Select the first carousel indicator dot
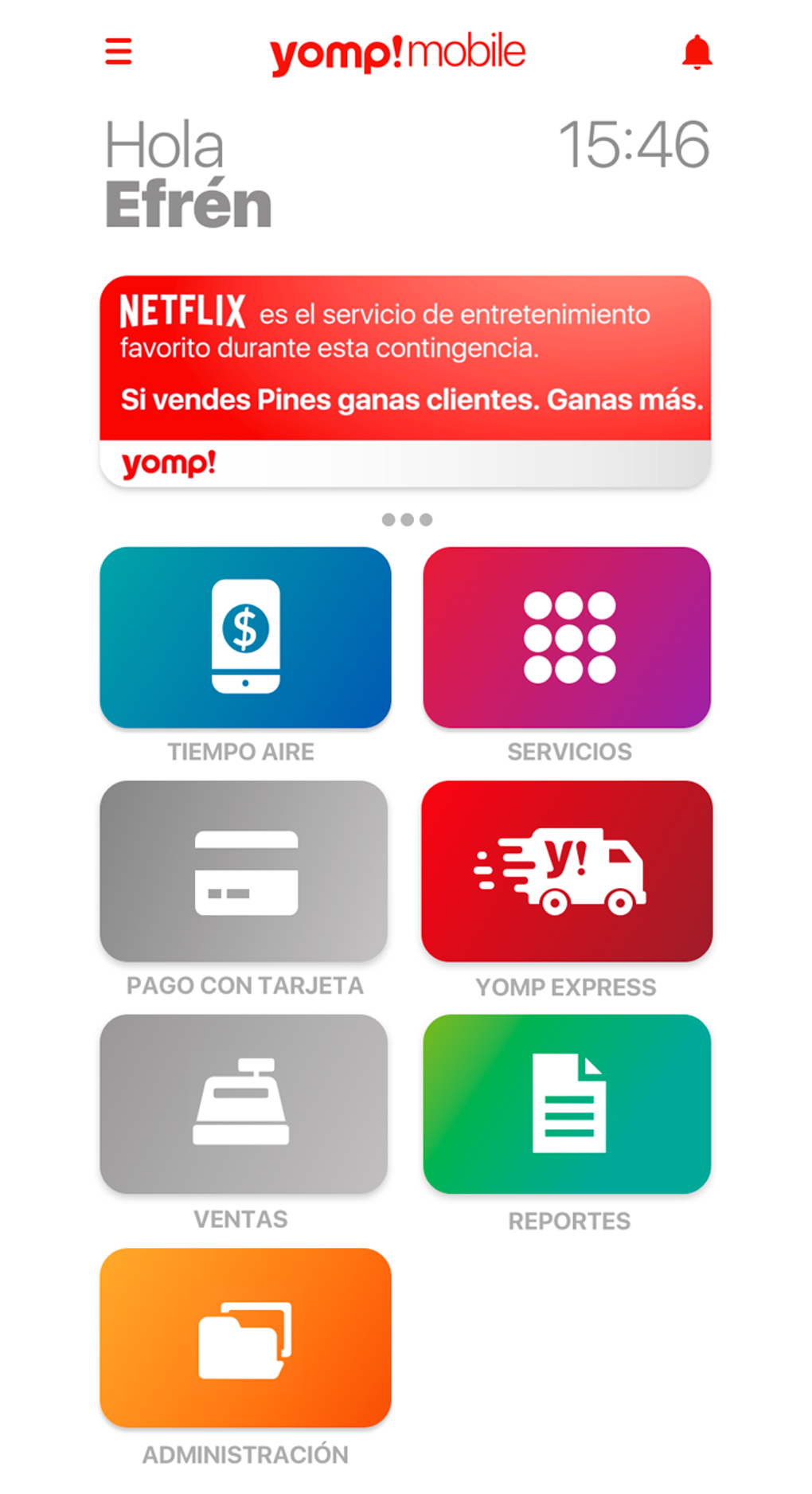 (x=388, y=520)
